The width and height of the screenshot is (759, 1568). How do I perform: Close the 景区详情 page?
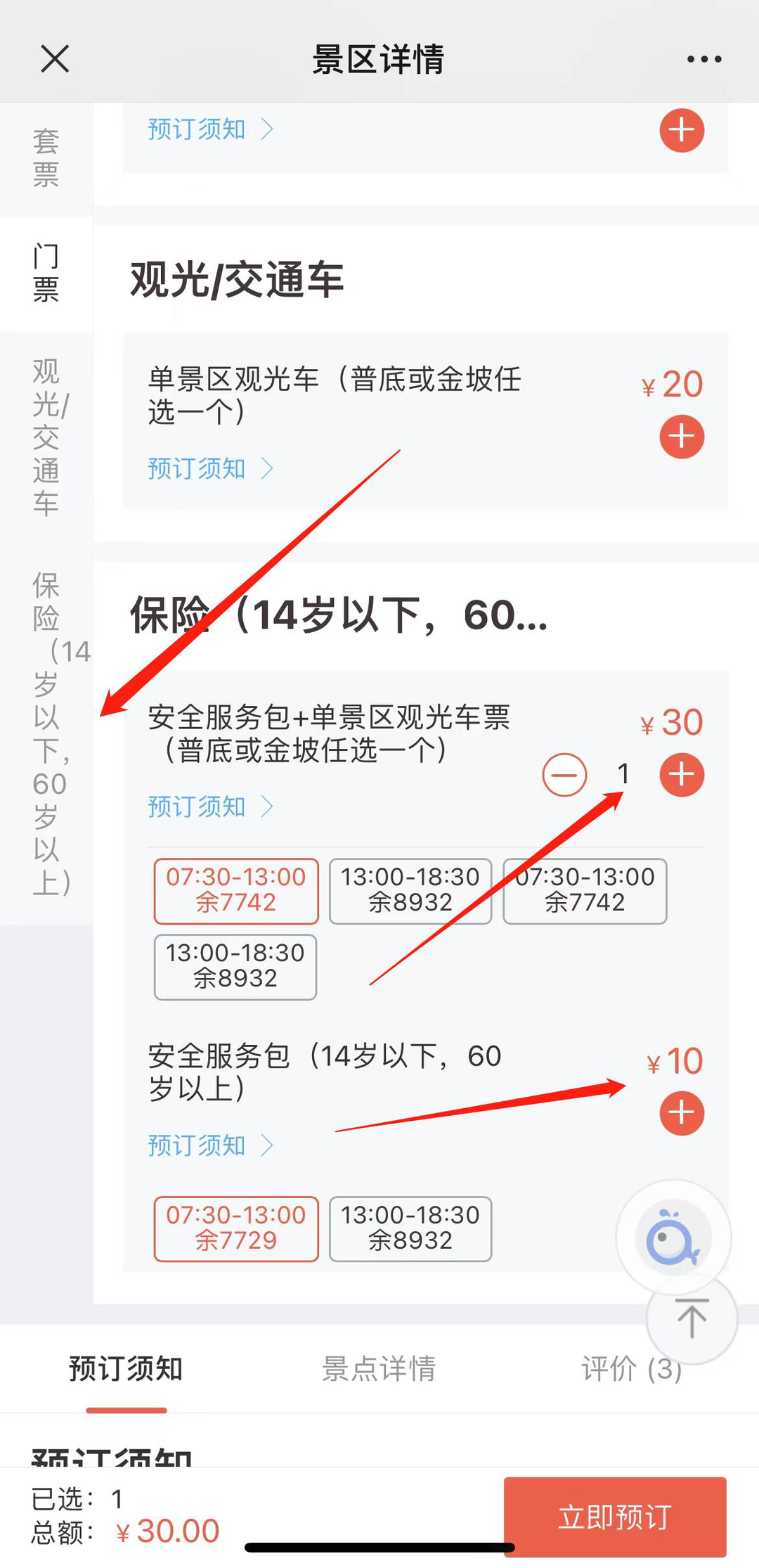point(55,59)
